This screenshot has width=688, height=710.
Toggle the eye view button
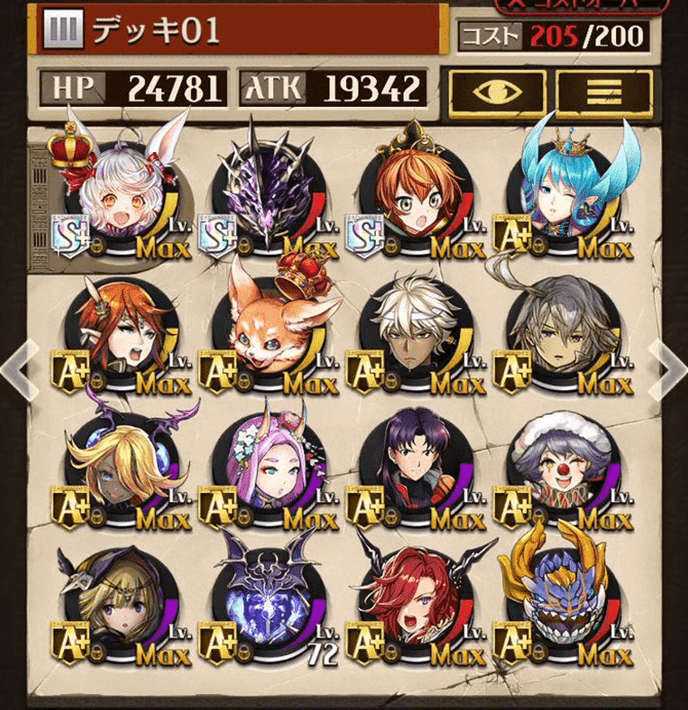click(496, 92)
